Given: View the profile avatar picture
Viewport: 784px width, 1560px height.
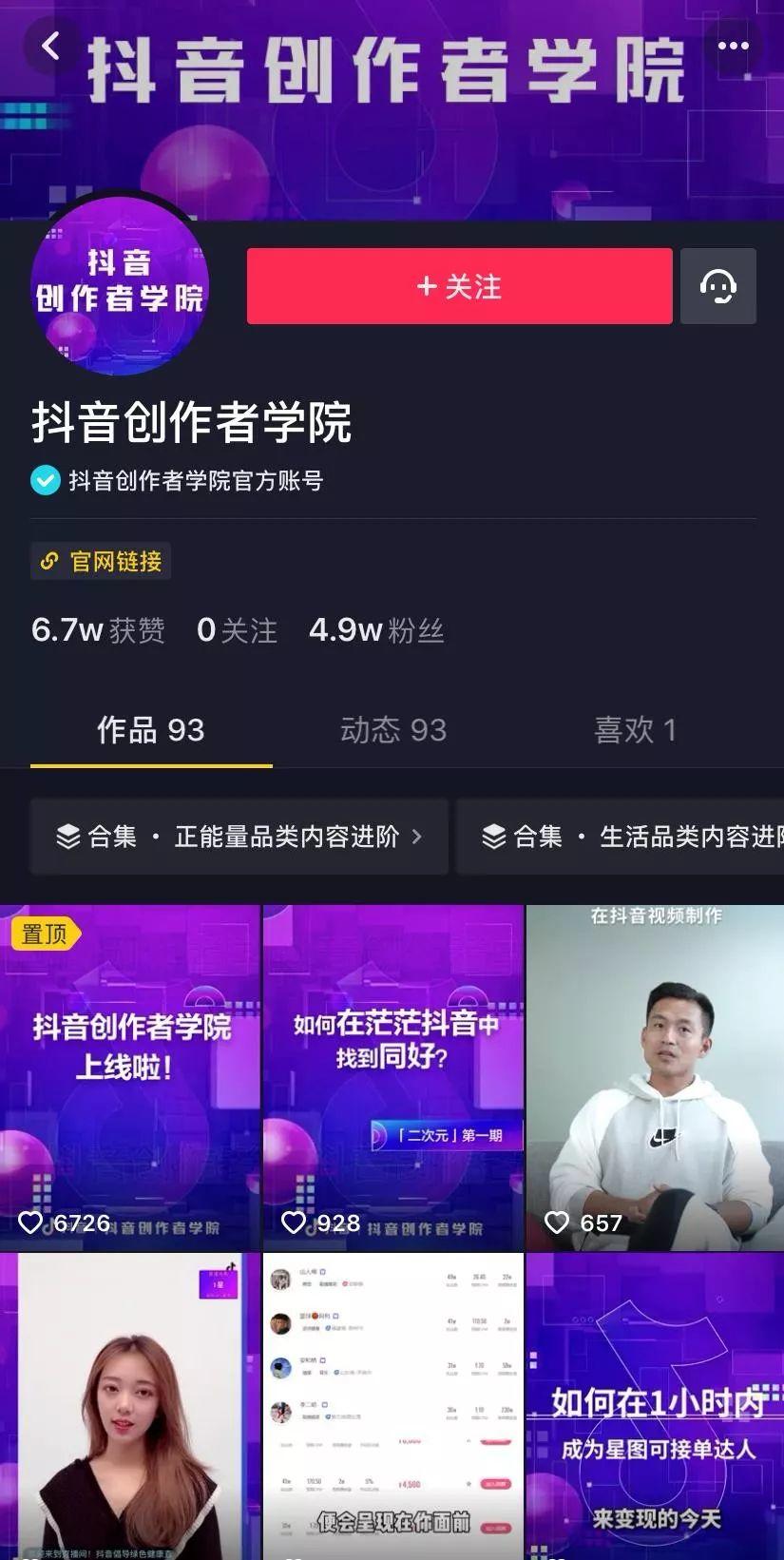Looking at the screenshot, I should [120, 282].
